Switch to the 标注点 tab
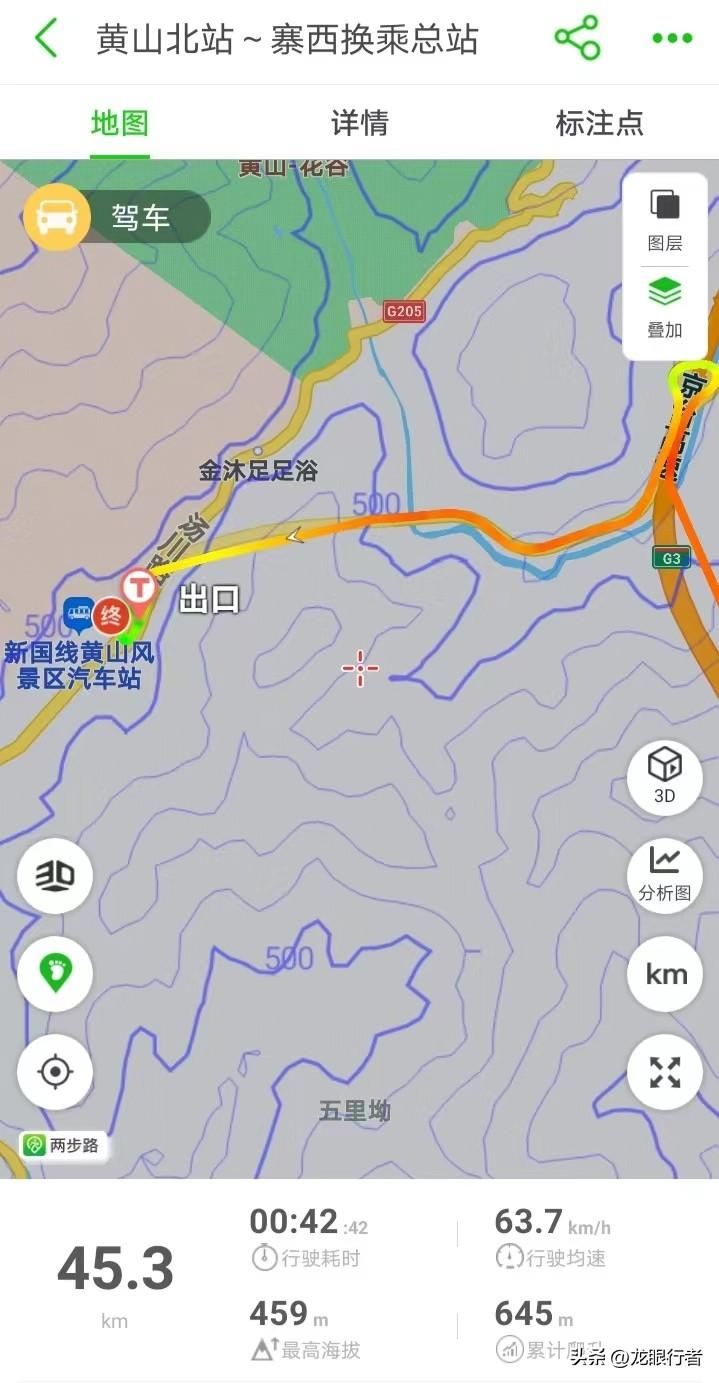Screen dimensions: 719x1383 (x=599, y=123)
